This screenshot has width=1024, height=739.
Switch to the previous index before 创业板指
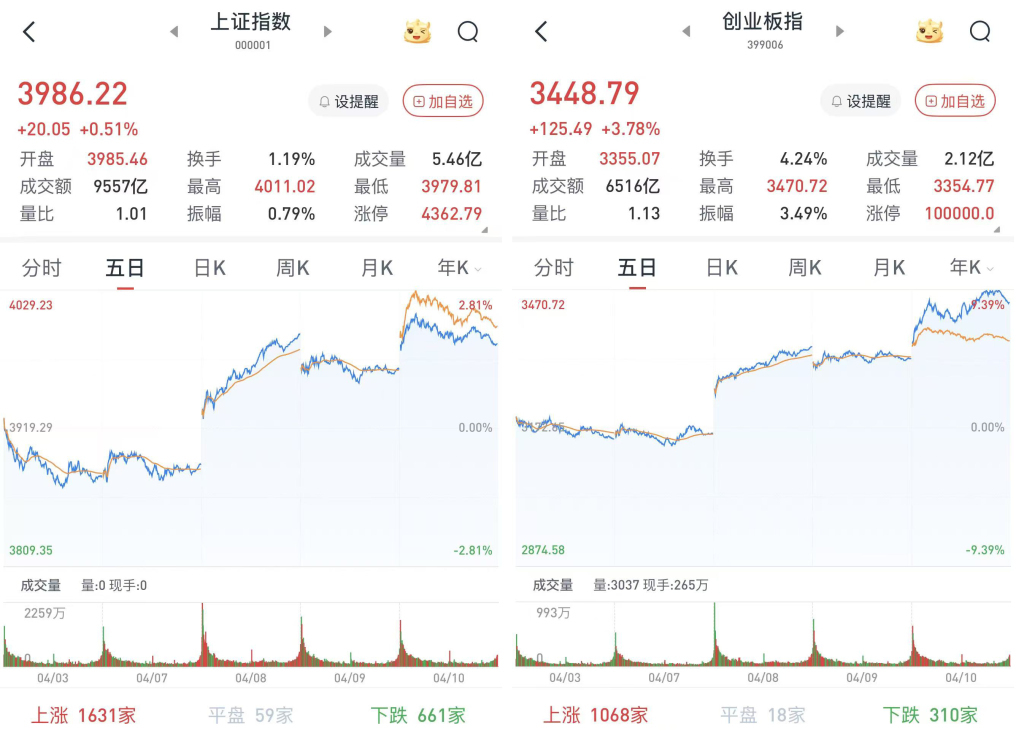(686, 31)
